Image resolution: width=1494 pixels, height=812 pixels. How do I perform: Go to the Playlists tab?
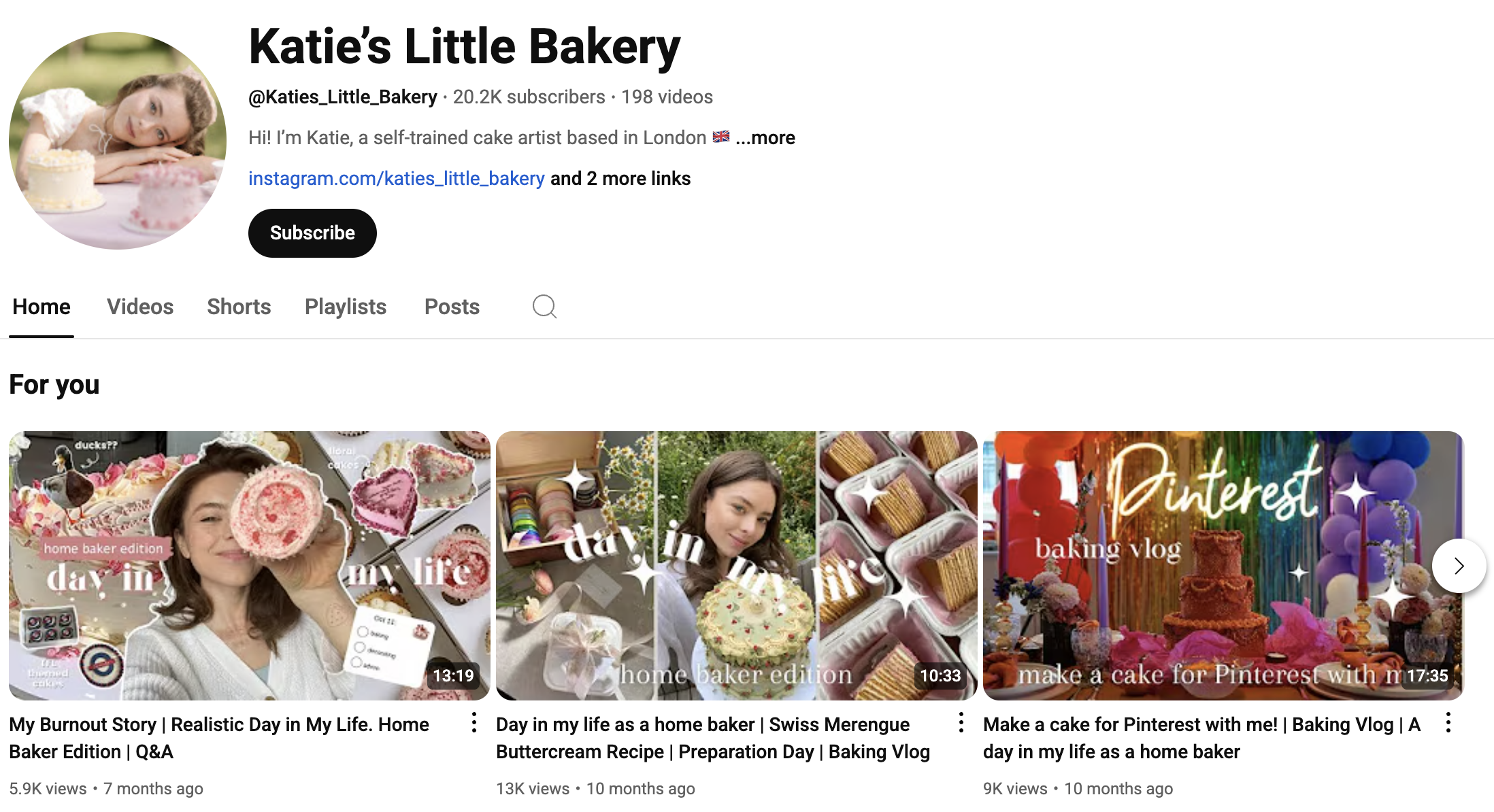tap(346, 307)
